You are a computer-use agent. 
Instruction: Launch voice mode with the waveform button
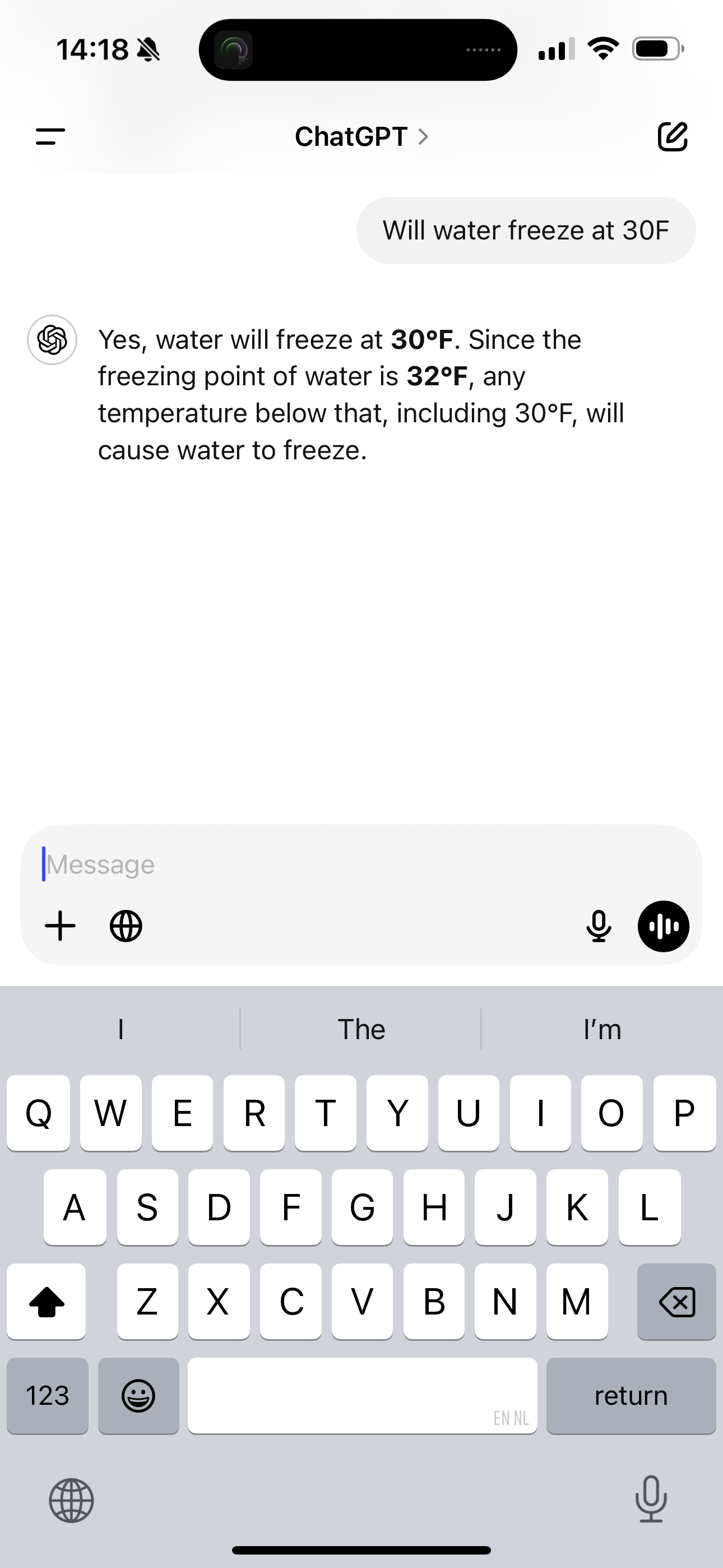tap(664, 926)
